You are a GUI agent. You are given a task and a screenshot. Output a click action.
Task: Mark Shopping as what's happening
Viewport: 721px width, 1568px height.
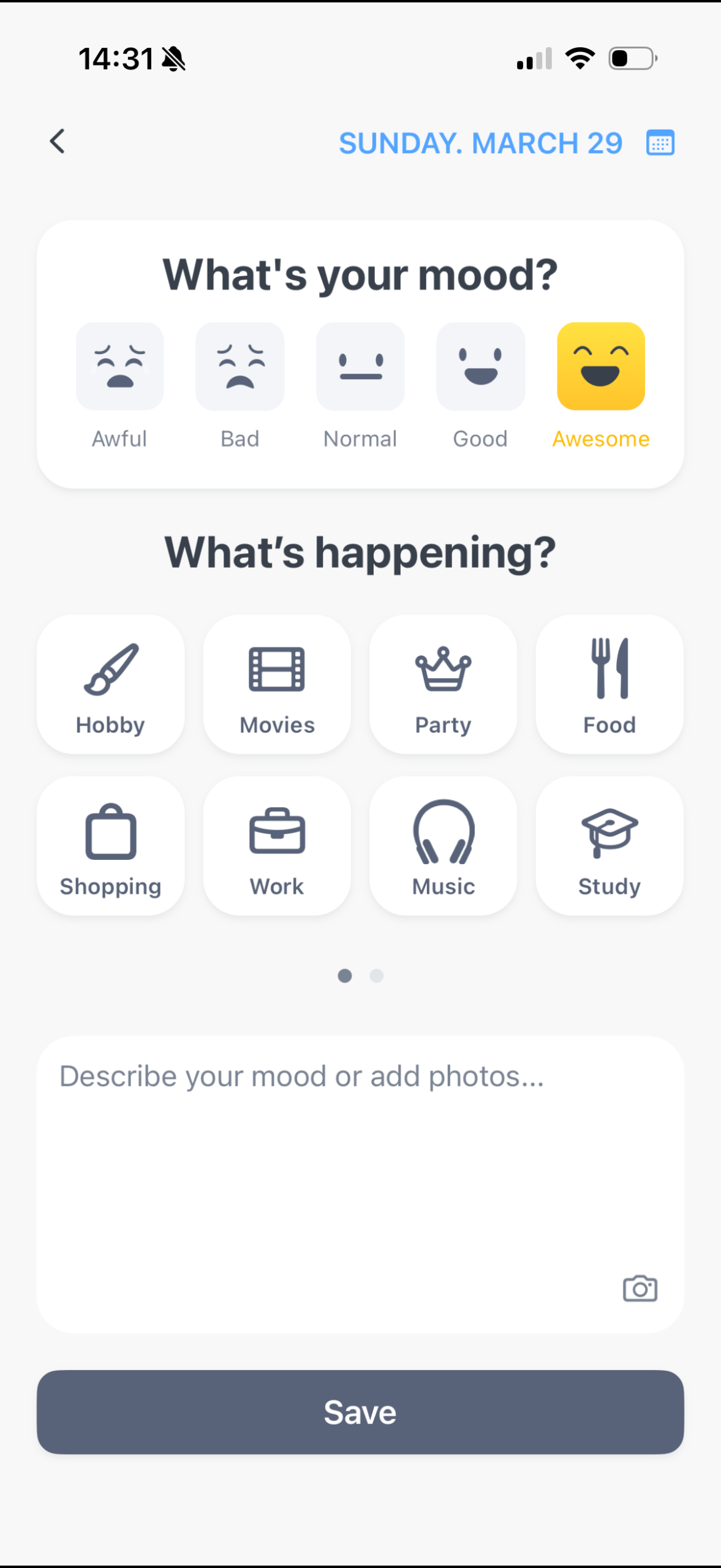coord(111,846)
